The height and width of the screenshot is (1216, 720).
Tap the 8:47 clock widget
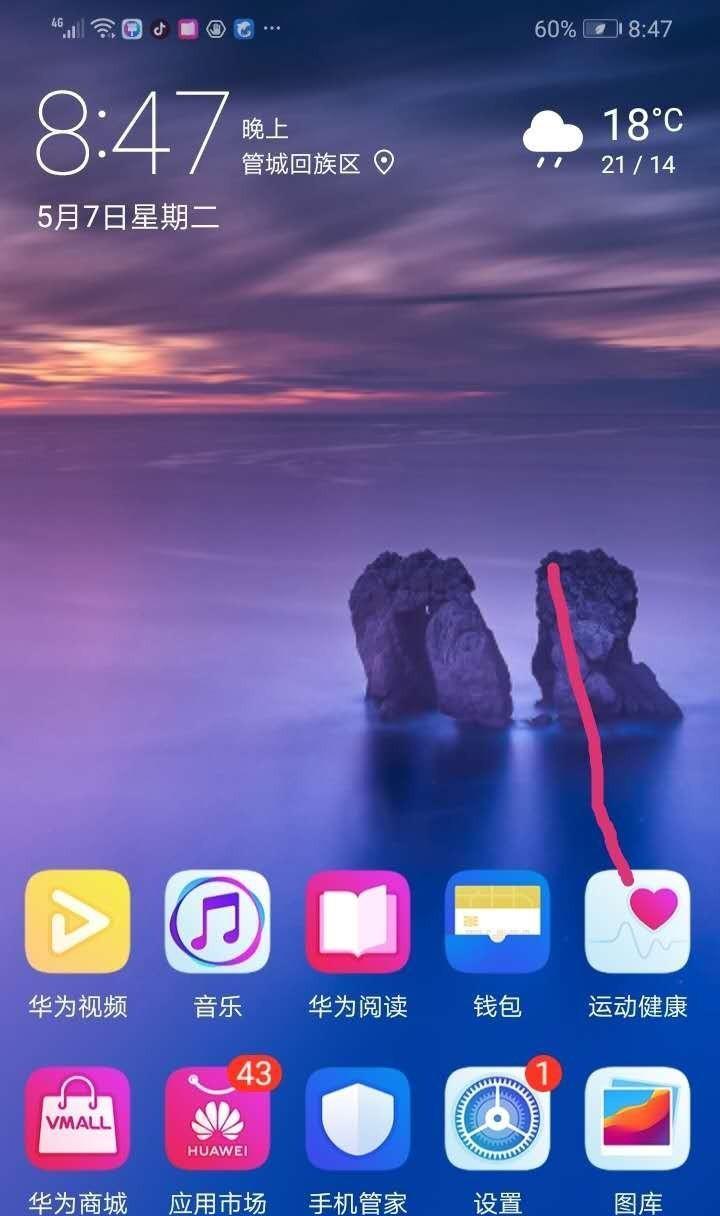(x=132, y=135)
